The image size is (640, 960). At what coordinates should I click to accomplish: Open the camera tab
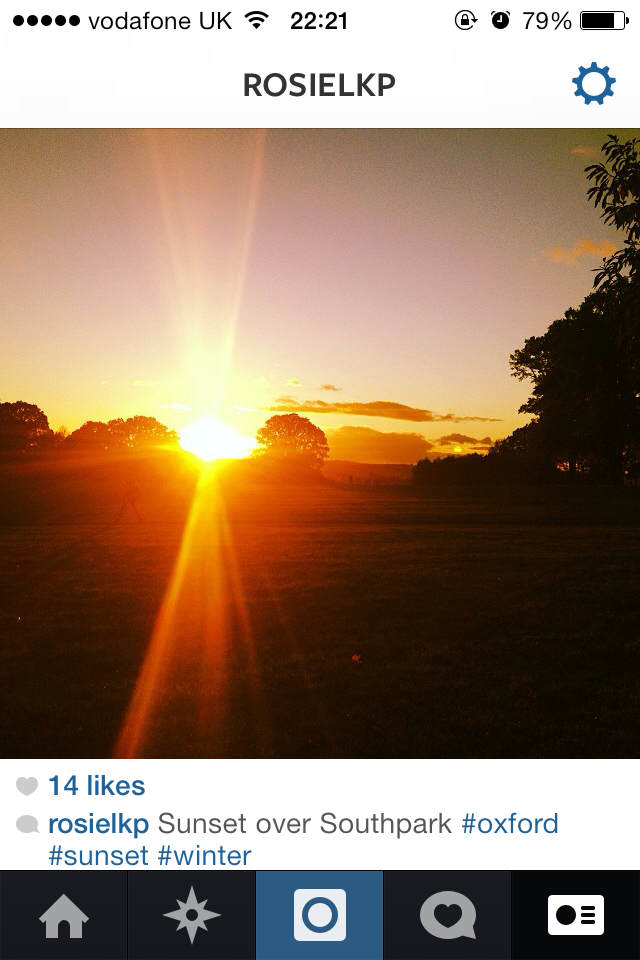319,915
